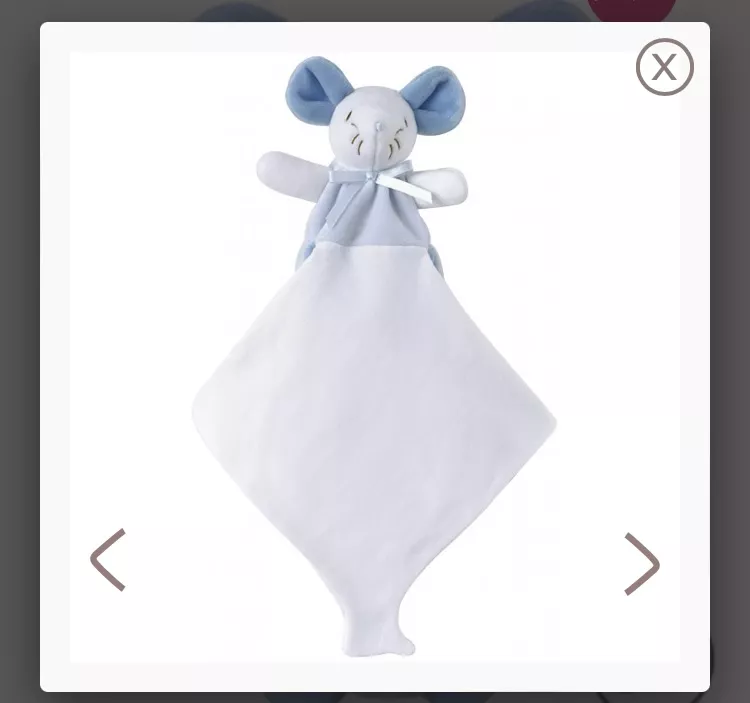Close the product image lightbox

click(x=664, y=67)
